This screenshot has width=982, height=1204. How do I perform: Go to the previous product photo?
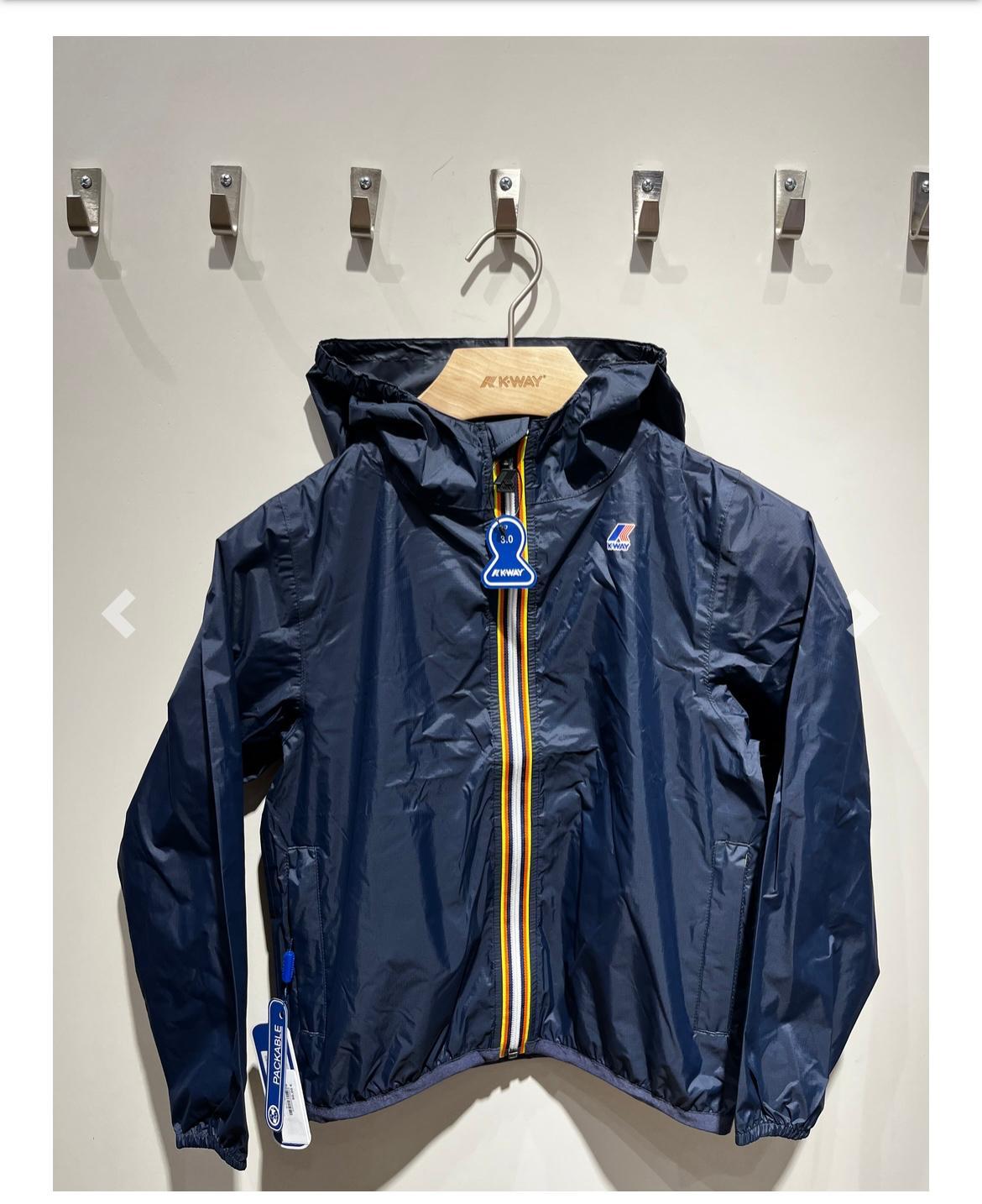click(118, 614)
